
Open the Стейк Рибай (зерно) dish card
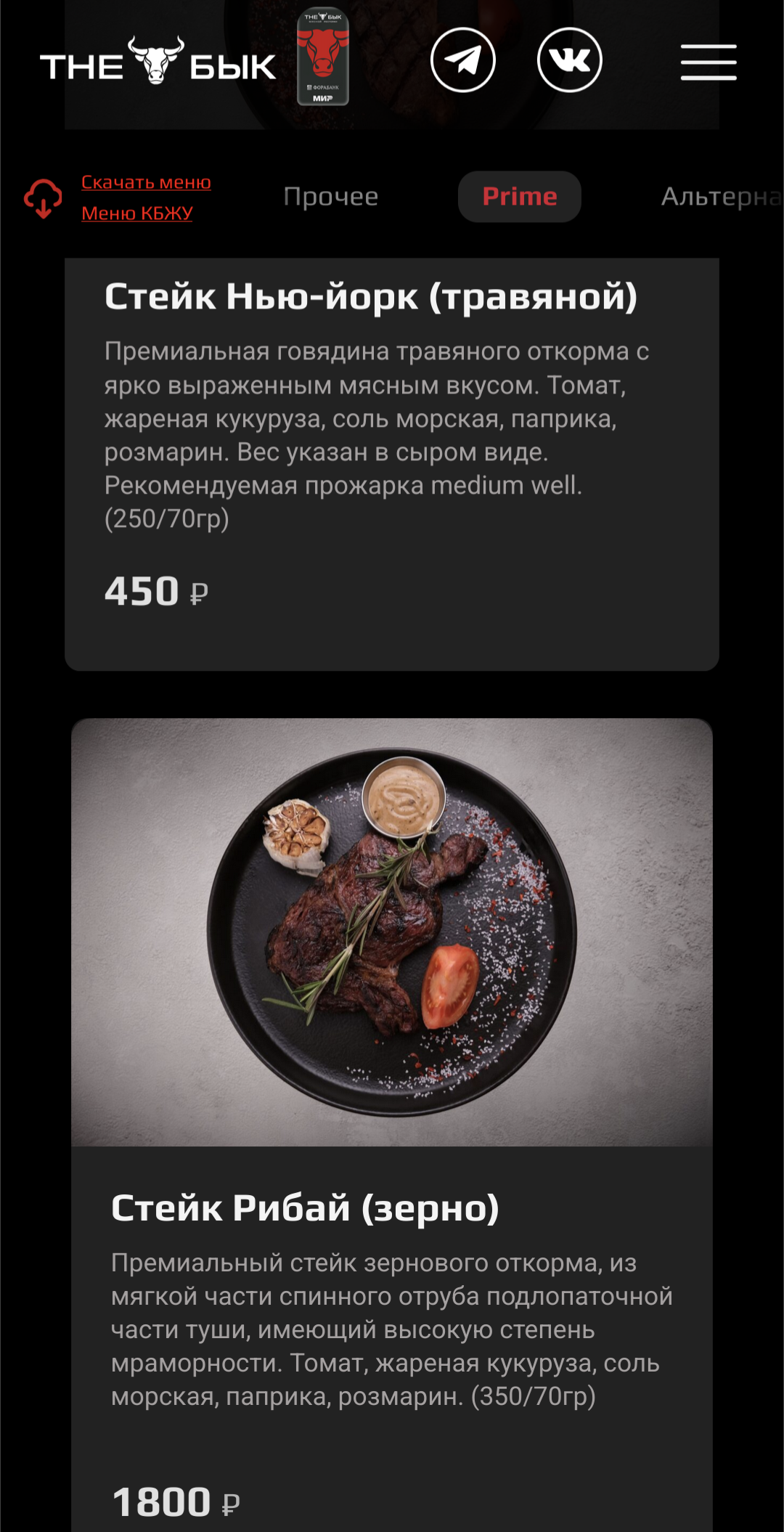392,1125
